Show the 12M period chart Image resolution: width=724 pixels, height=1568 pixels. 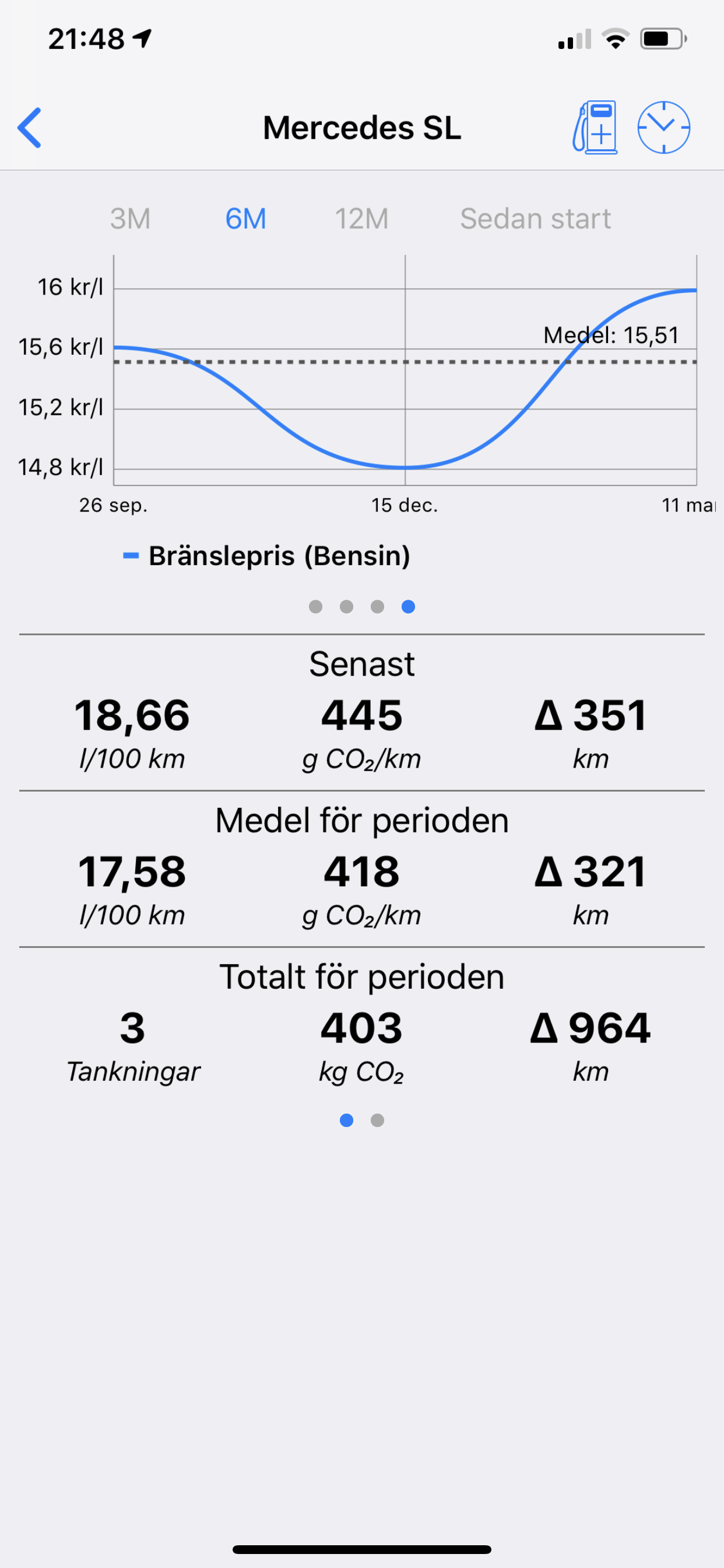[x=361, y=219]
